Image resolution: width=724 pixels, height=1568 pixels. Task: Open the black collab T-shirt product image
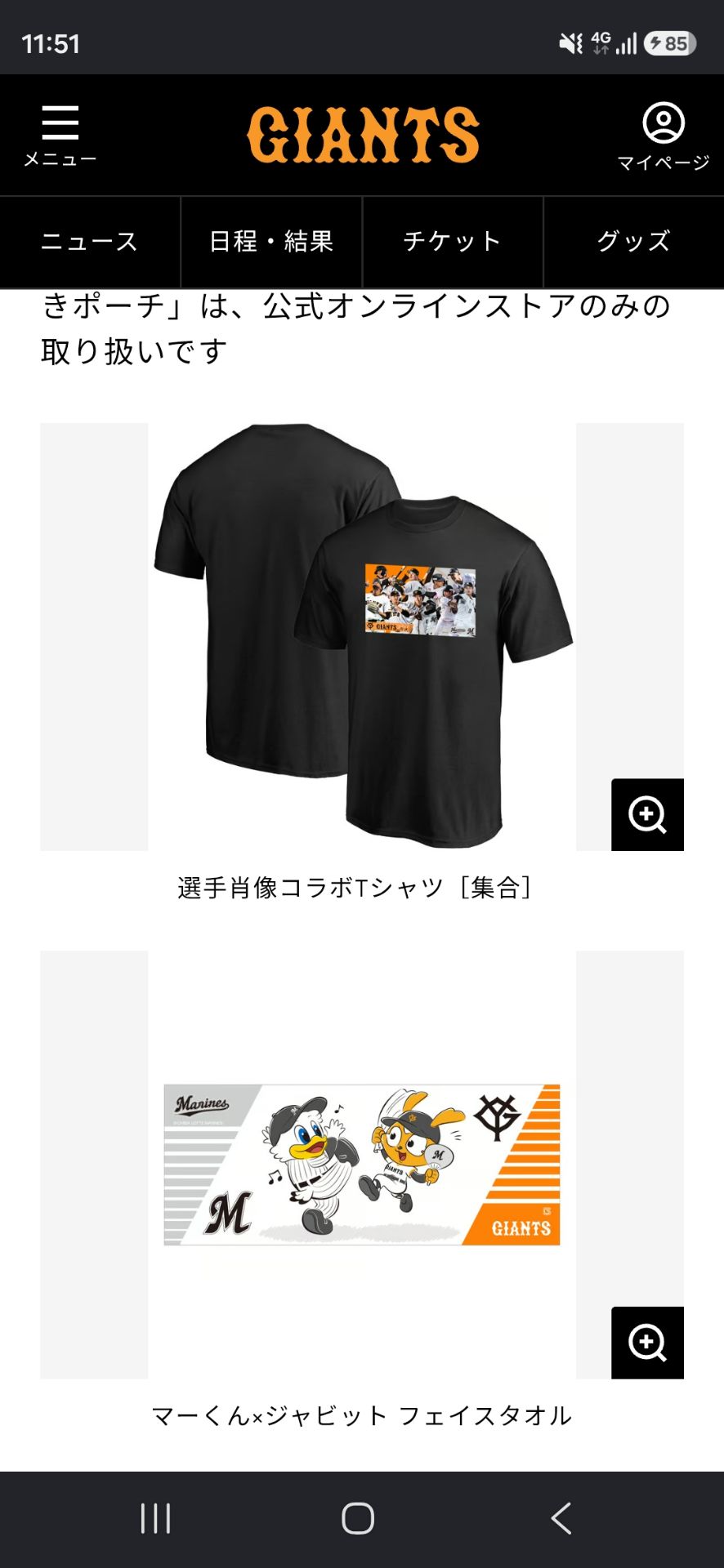click(362, 636)
